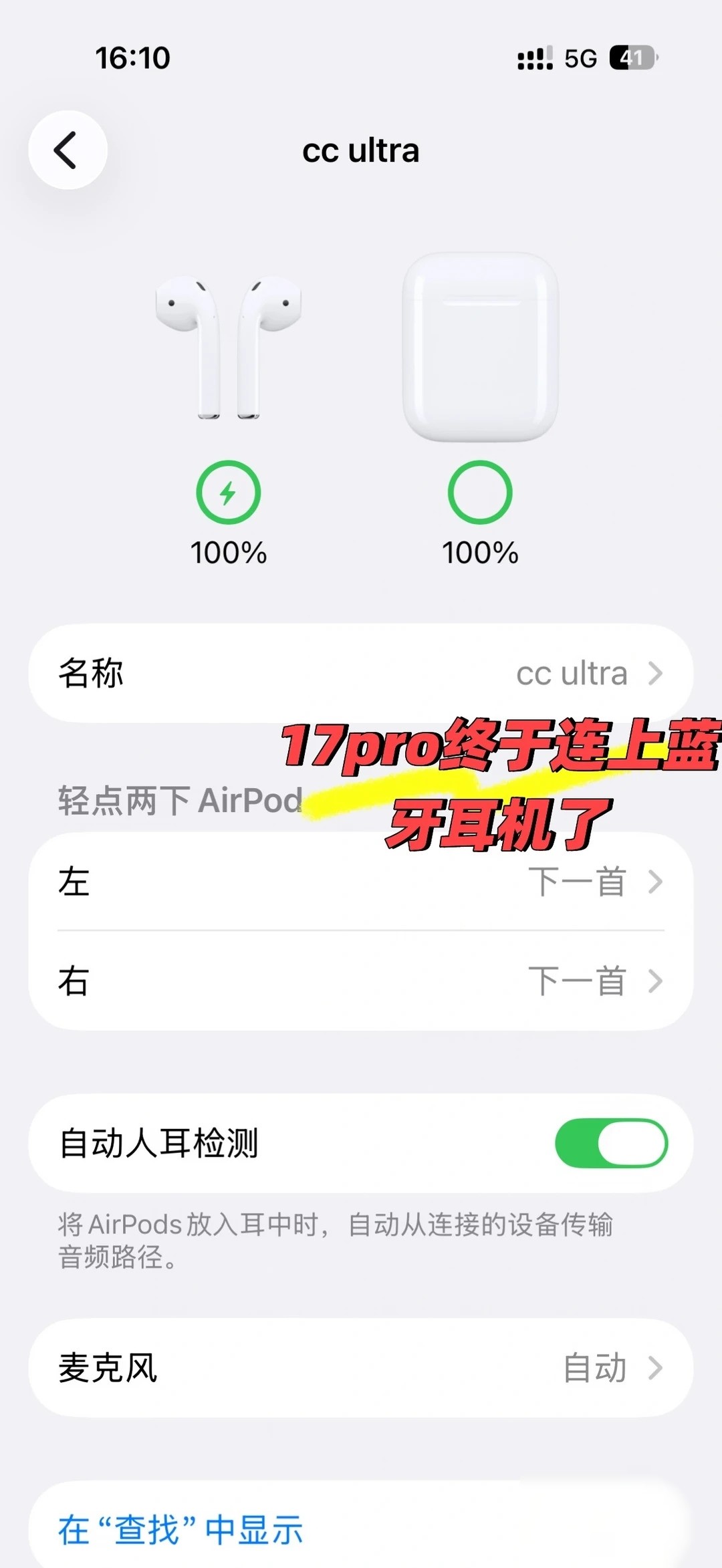Go back using the back arrow

(68, 150)
